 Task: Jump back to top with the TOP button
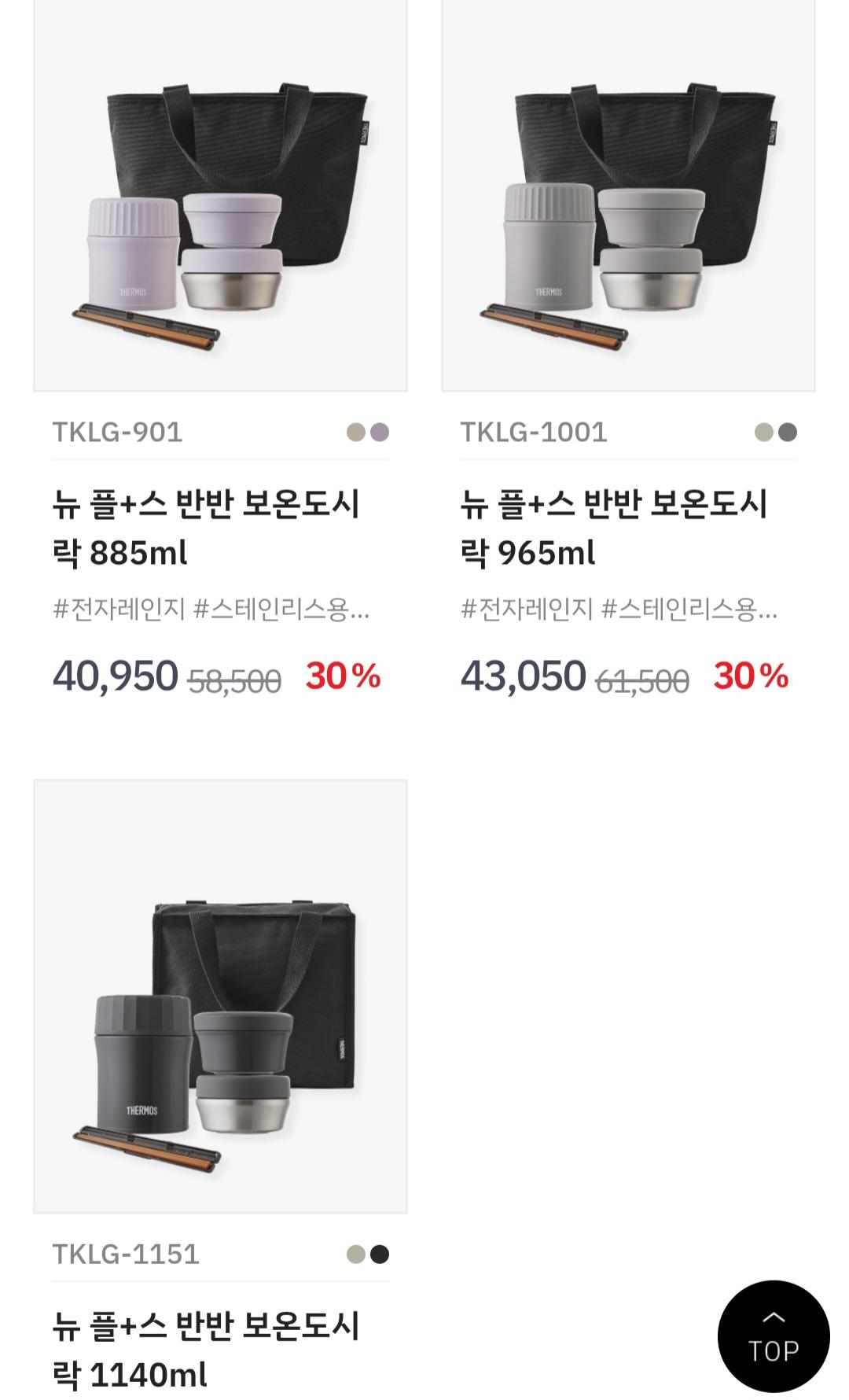coord(774,1336)
